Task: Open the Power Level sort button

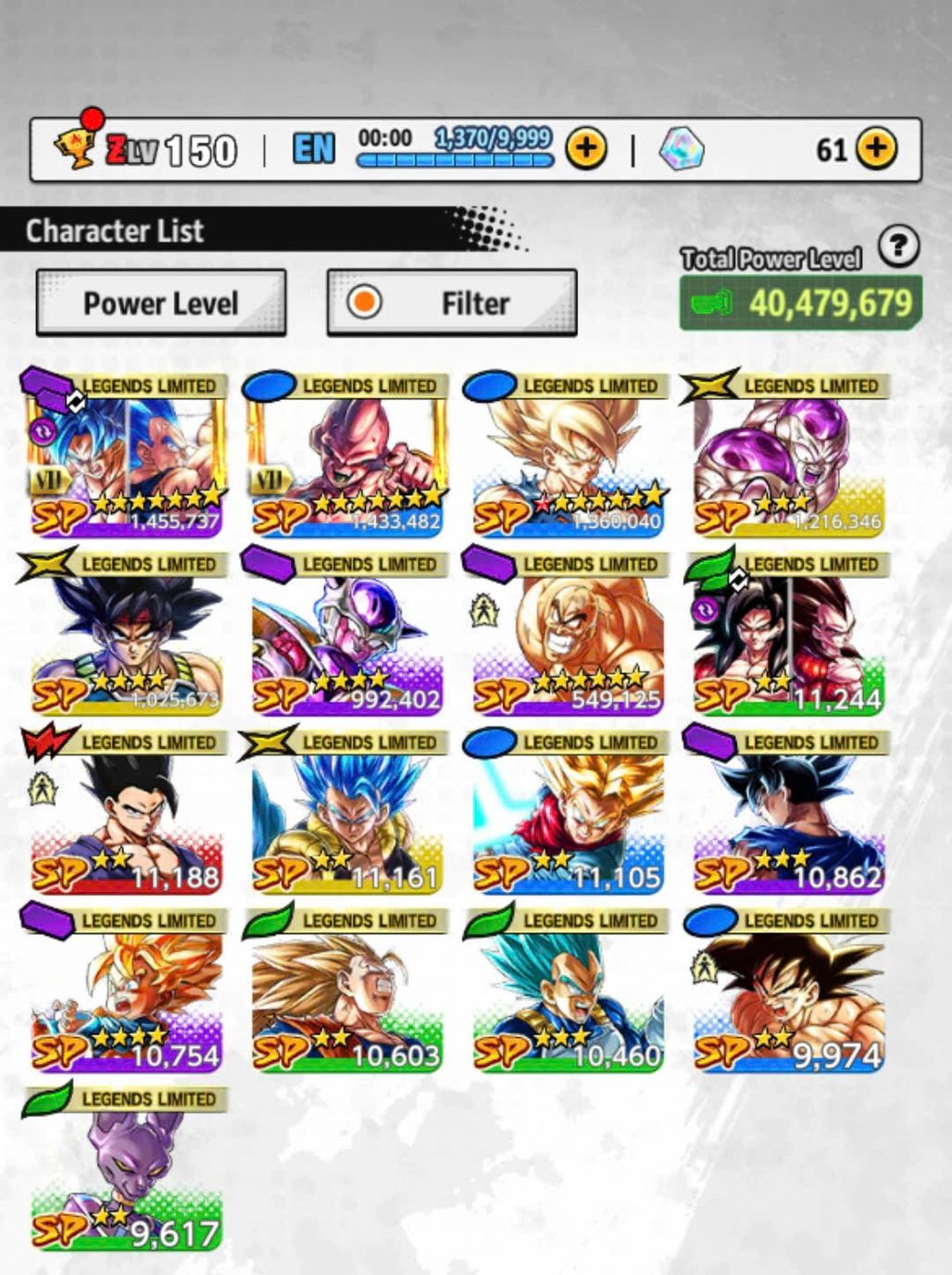Action: point(160,303)
